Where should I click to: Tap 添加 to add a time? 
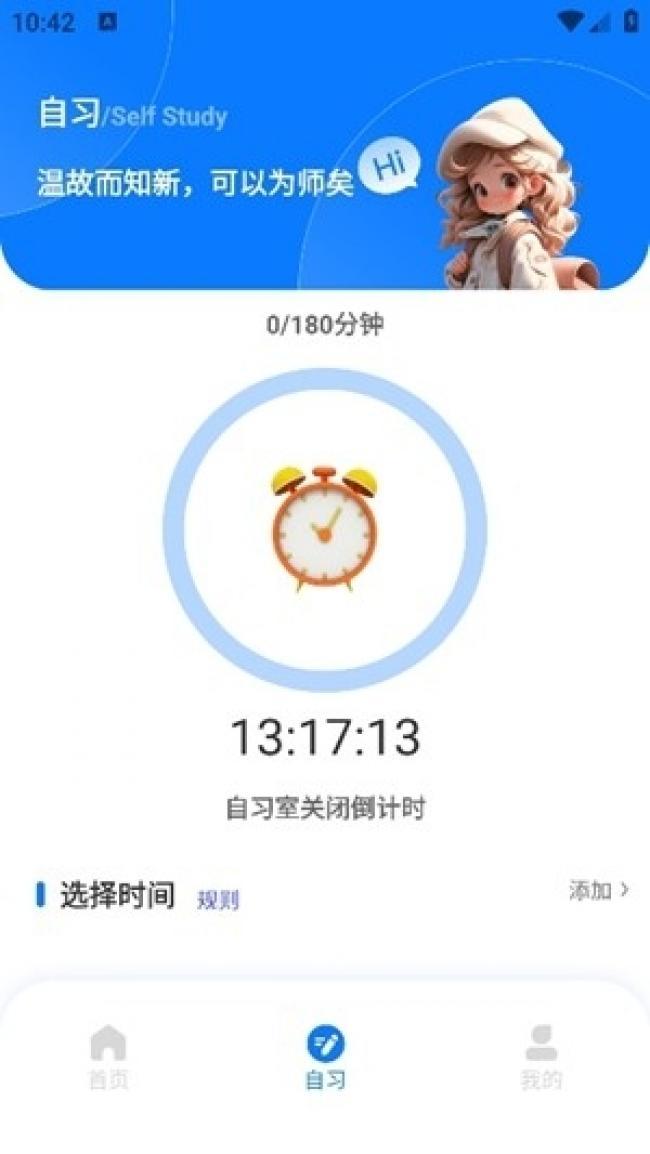coord(599,891)
